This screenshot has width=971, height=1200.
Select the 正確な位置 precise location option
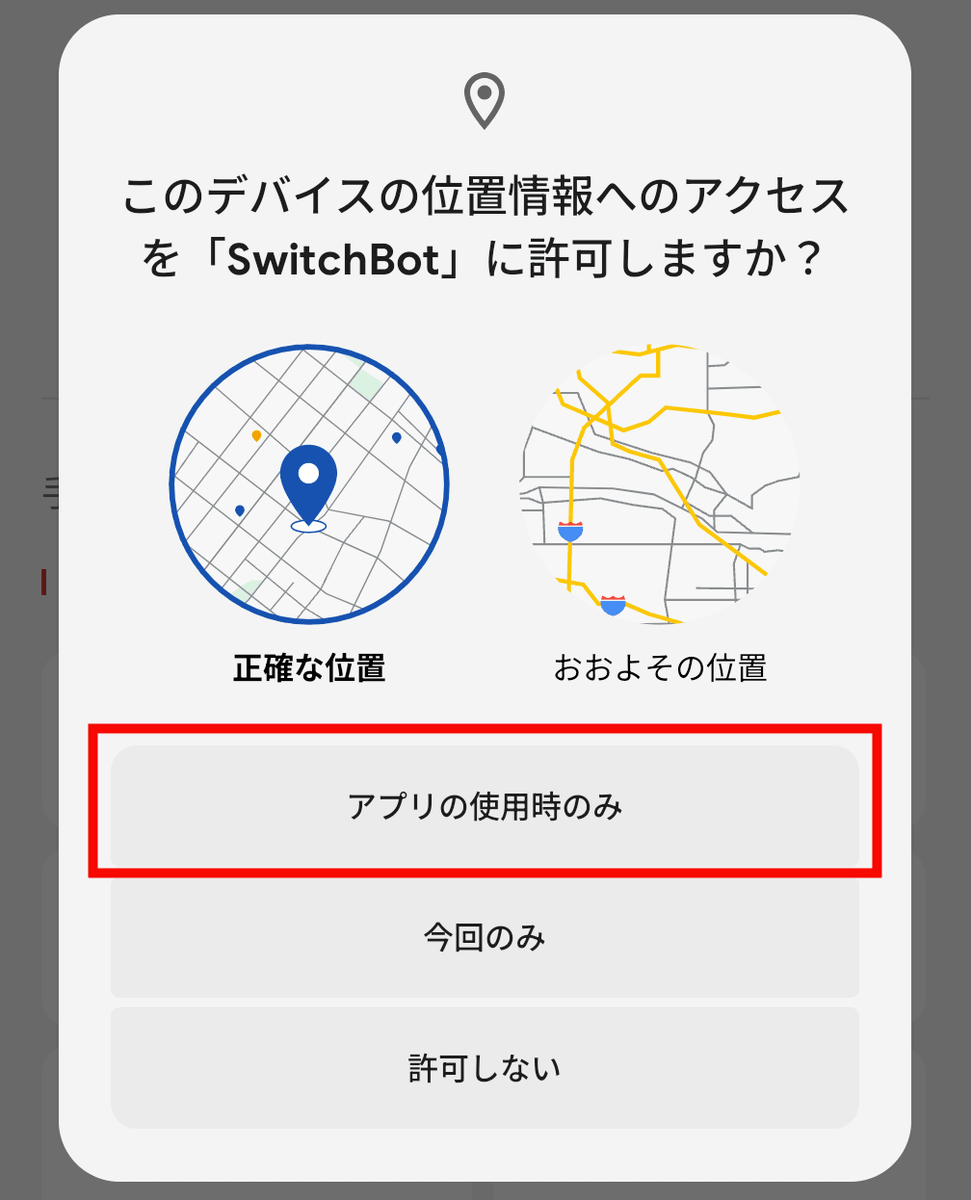coord(309,485)
